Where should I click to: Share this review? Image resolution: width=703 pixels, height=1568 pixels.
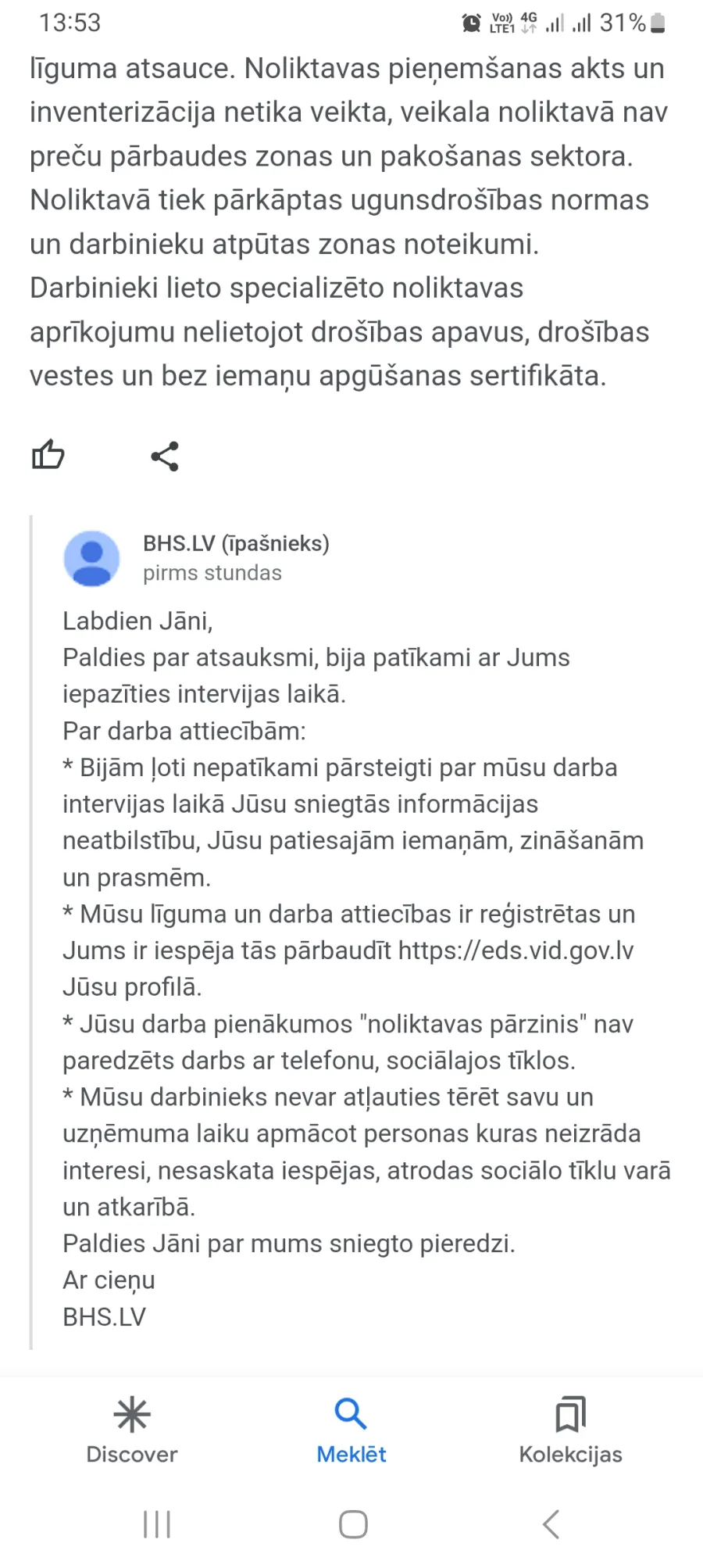(165, 456)
